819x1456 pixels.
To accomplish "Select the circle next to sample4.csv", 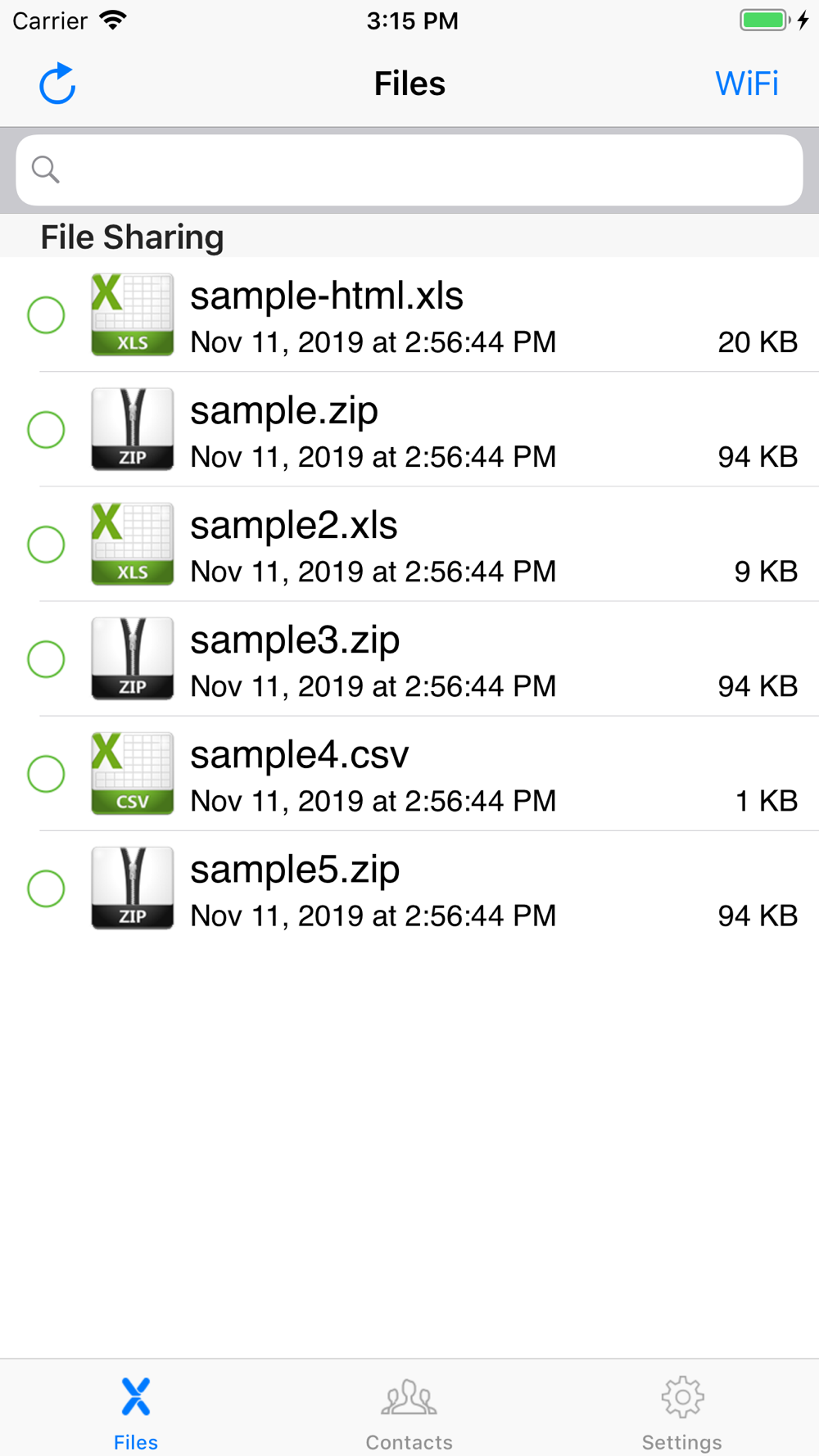I will [46, 774].
